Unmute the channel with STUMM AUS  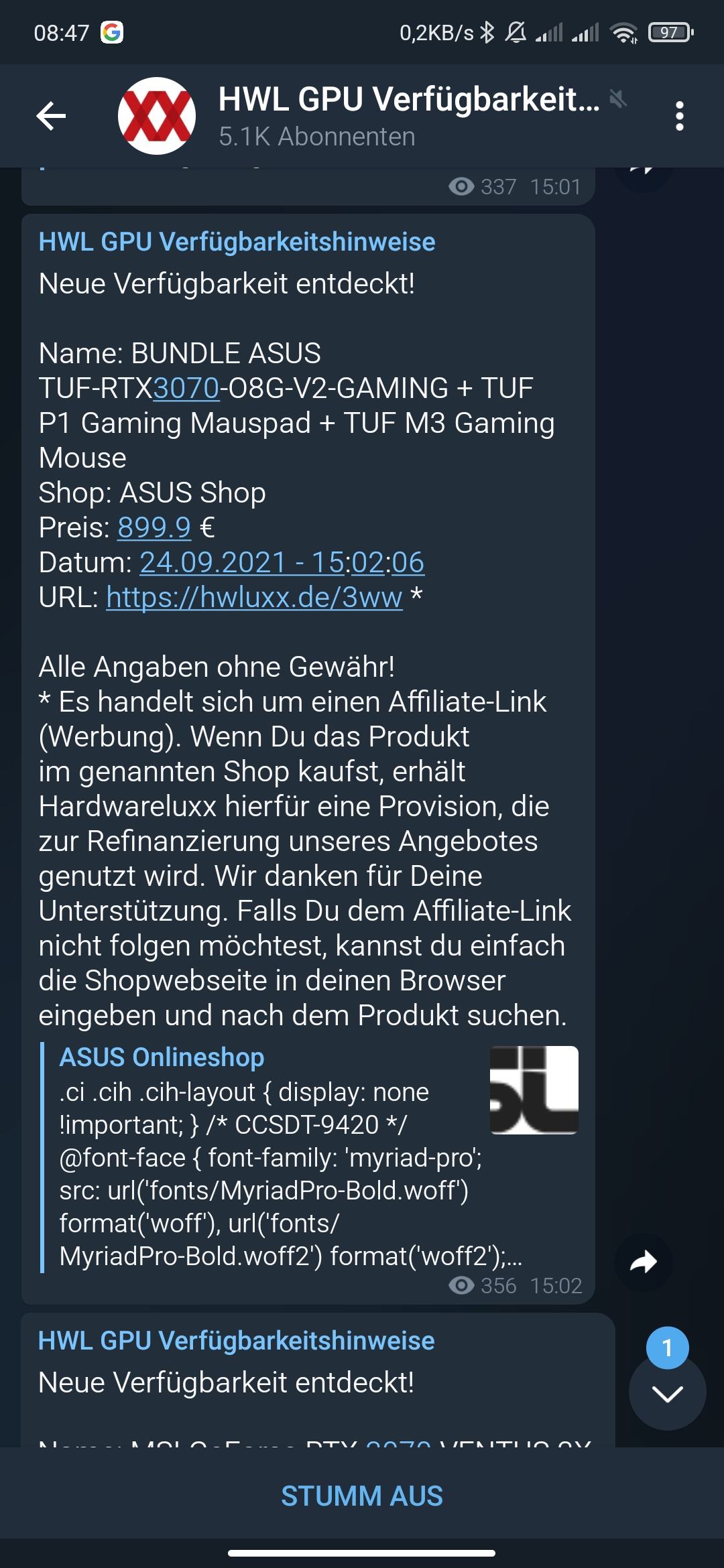[x=362, y=1496]
